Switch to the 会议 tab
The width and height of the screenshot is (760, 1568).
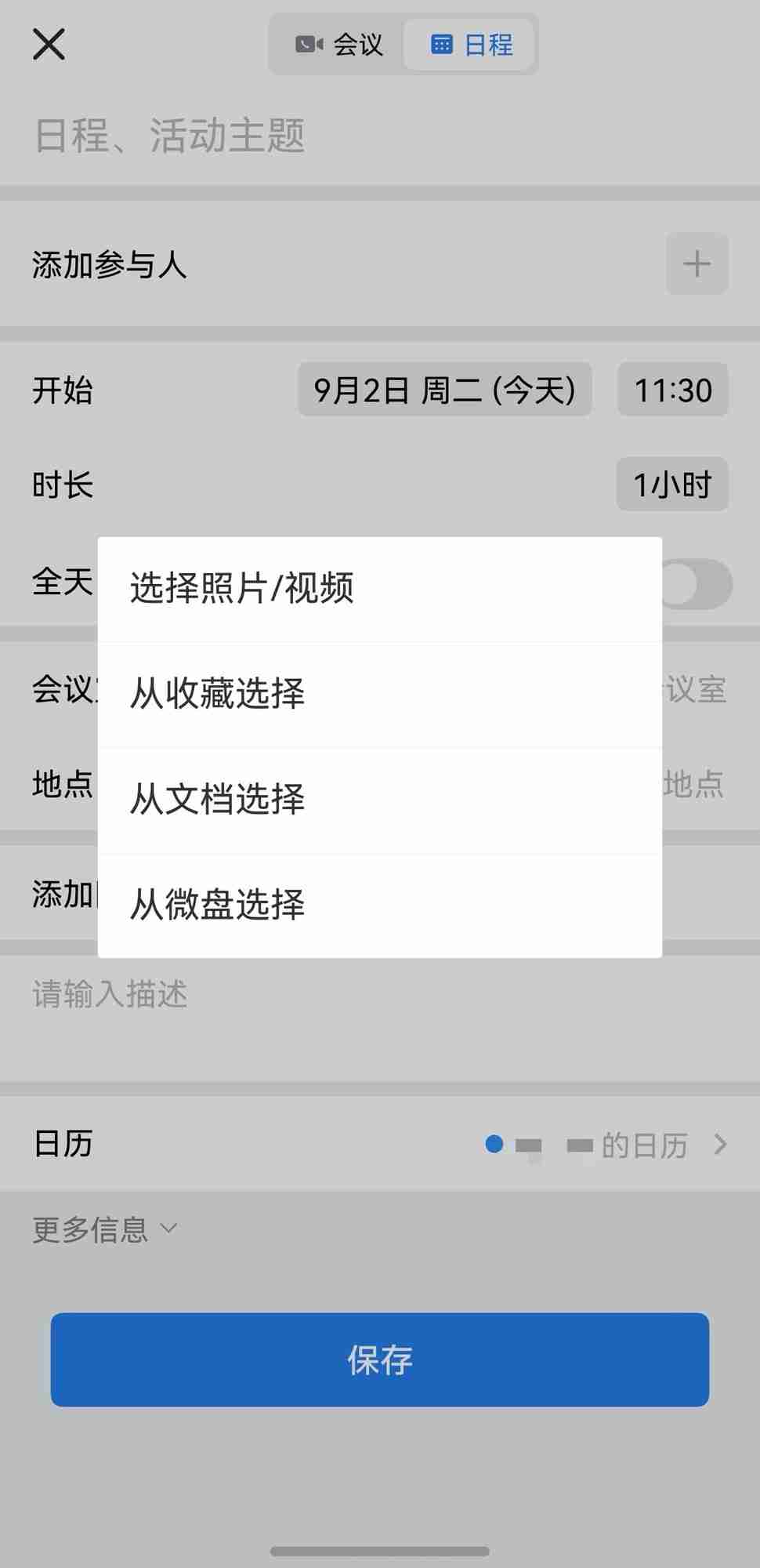(x=337, y=45)
